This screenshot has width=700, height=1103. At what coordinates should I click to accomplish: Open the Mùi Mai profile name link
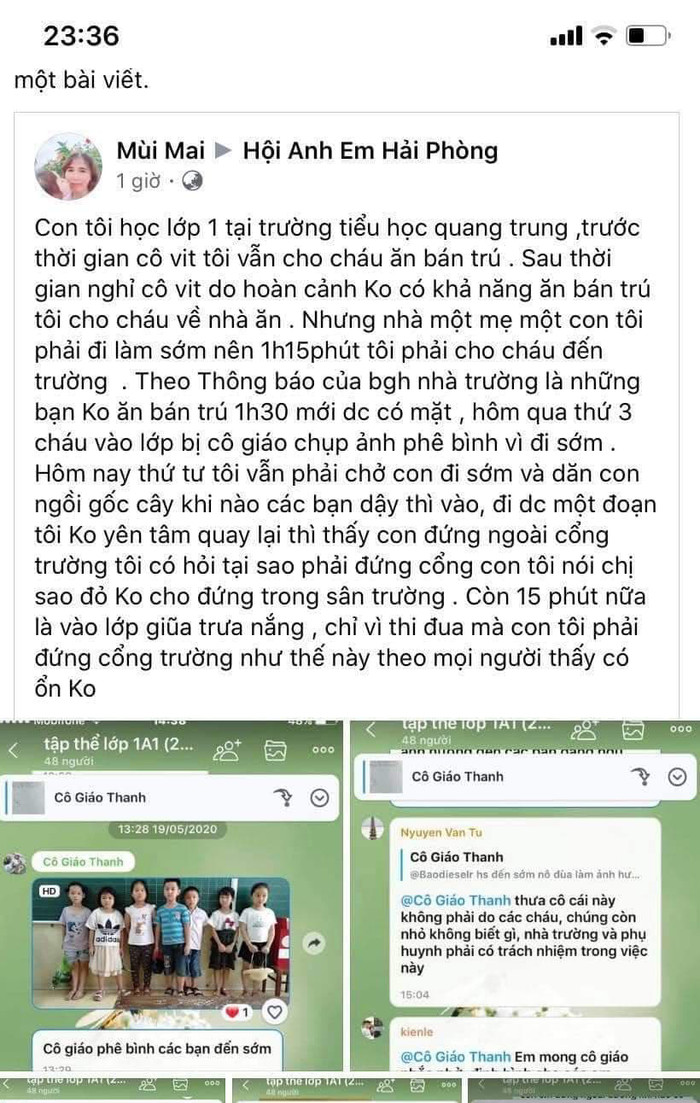pos(161,151)
